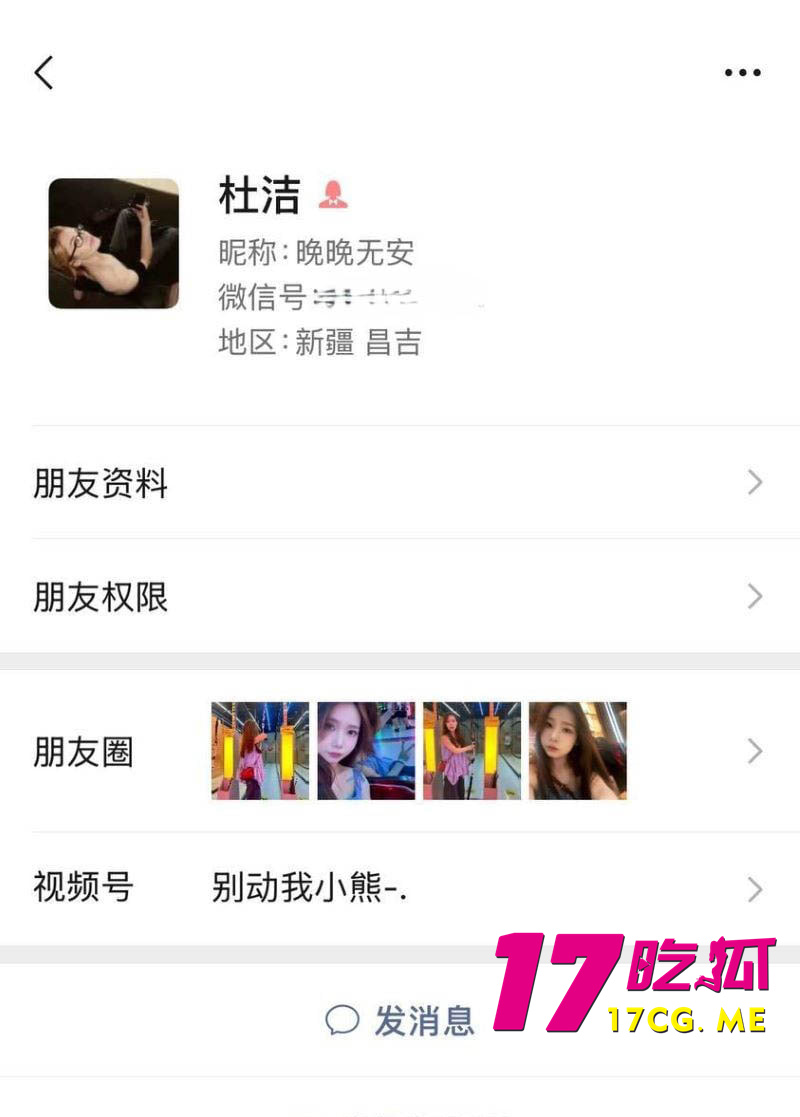Image resolution: width=800 pixels, height=1117 pixels.
Task: Open the 视频号 channel 别动我小熊-.
Action: [400, 888]
